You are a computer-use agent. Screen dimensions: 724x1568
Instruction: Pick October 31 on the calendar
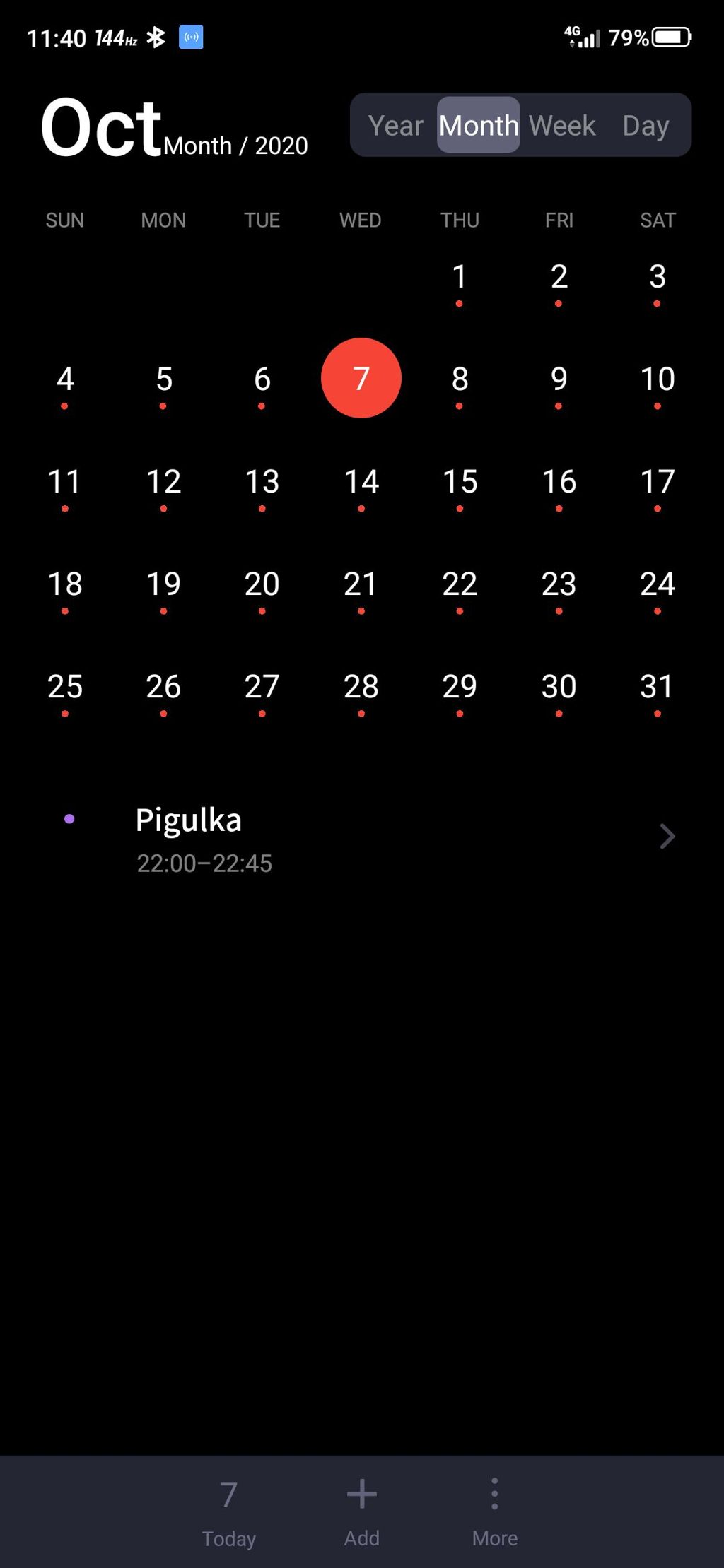(x=657, y=687)
